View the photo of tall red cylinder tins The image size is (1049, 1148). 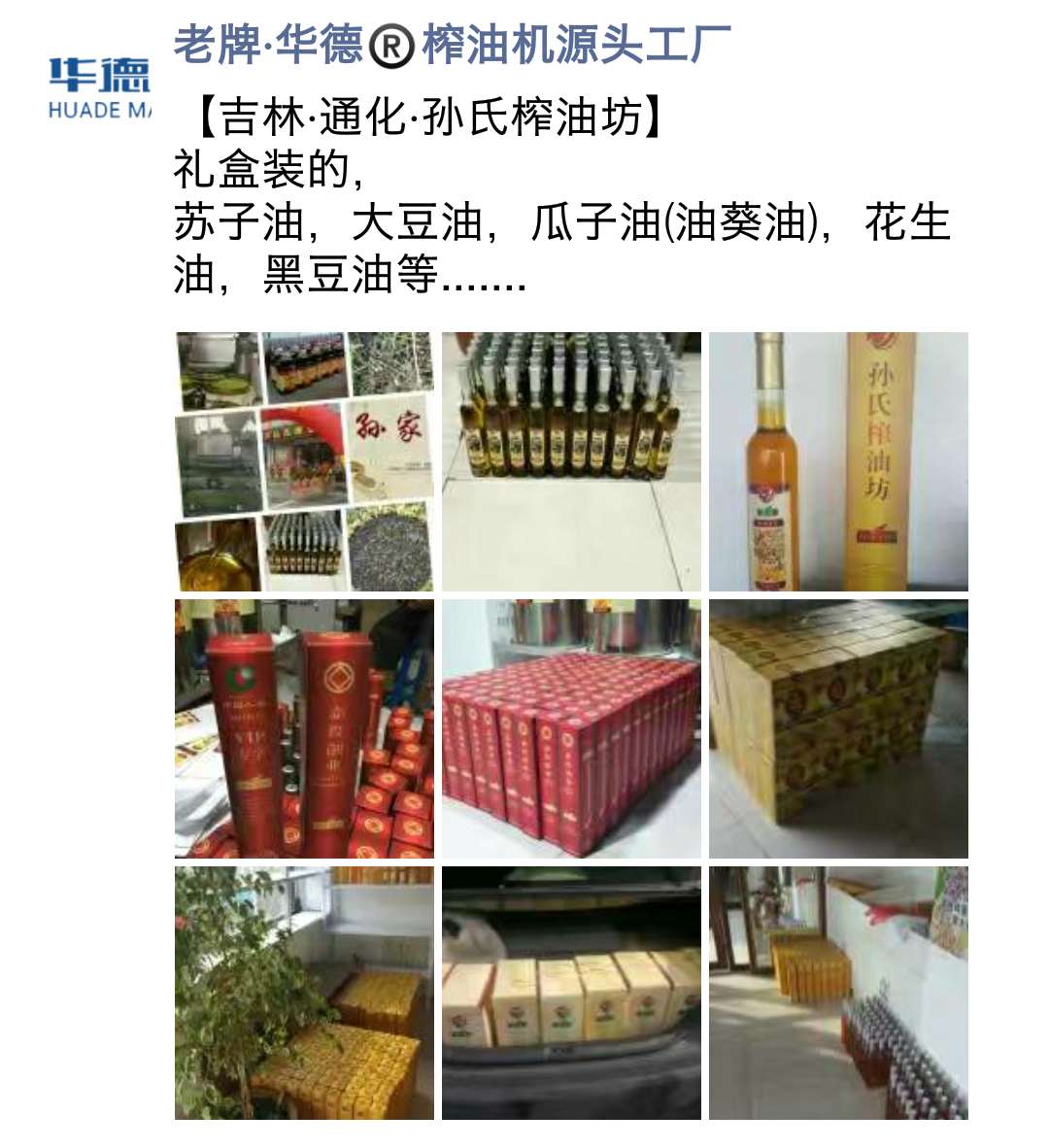click(304, 728)
